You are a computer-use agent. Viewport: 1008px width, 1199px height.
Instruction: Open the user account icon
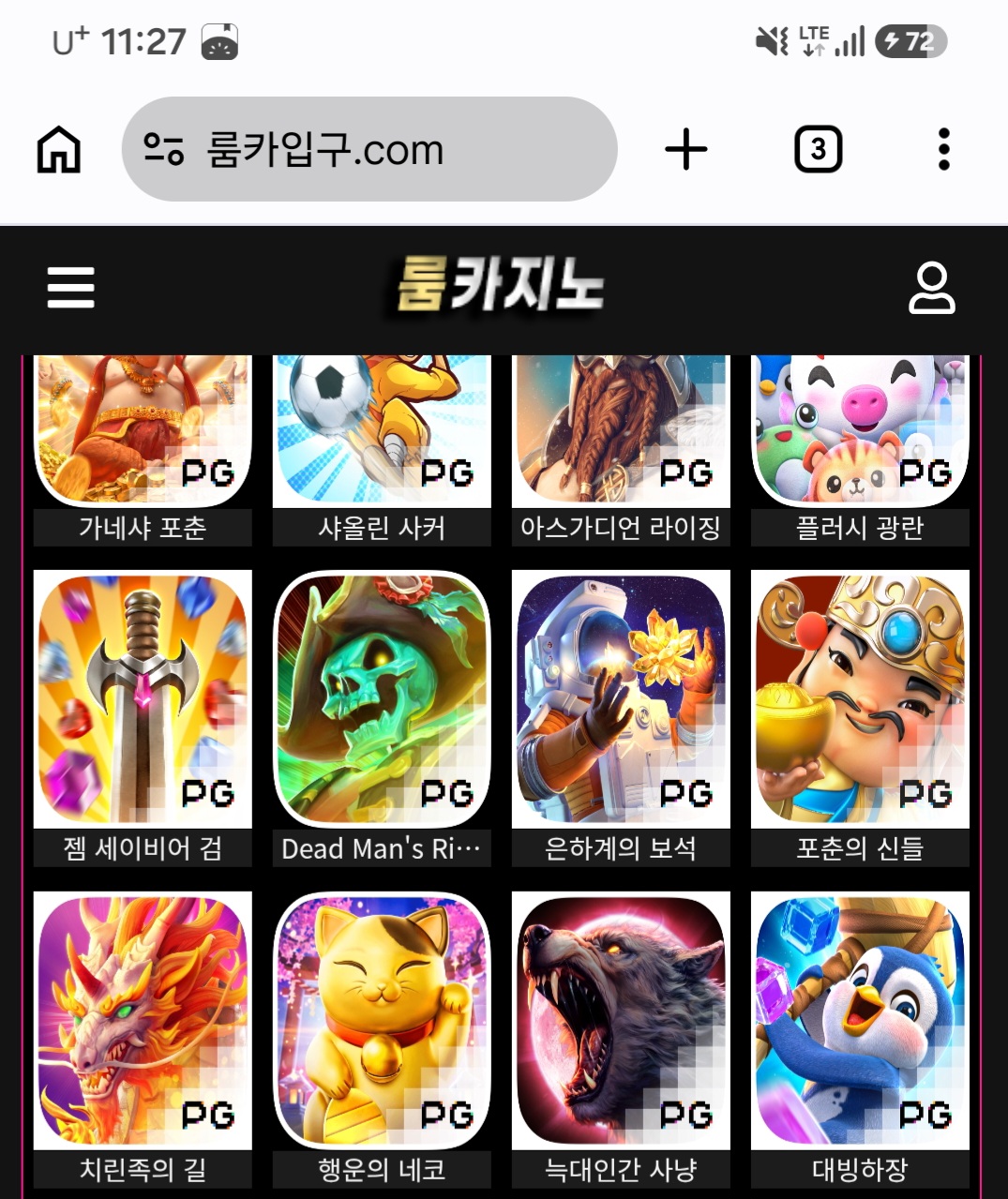931,288
